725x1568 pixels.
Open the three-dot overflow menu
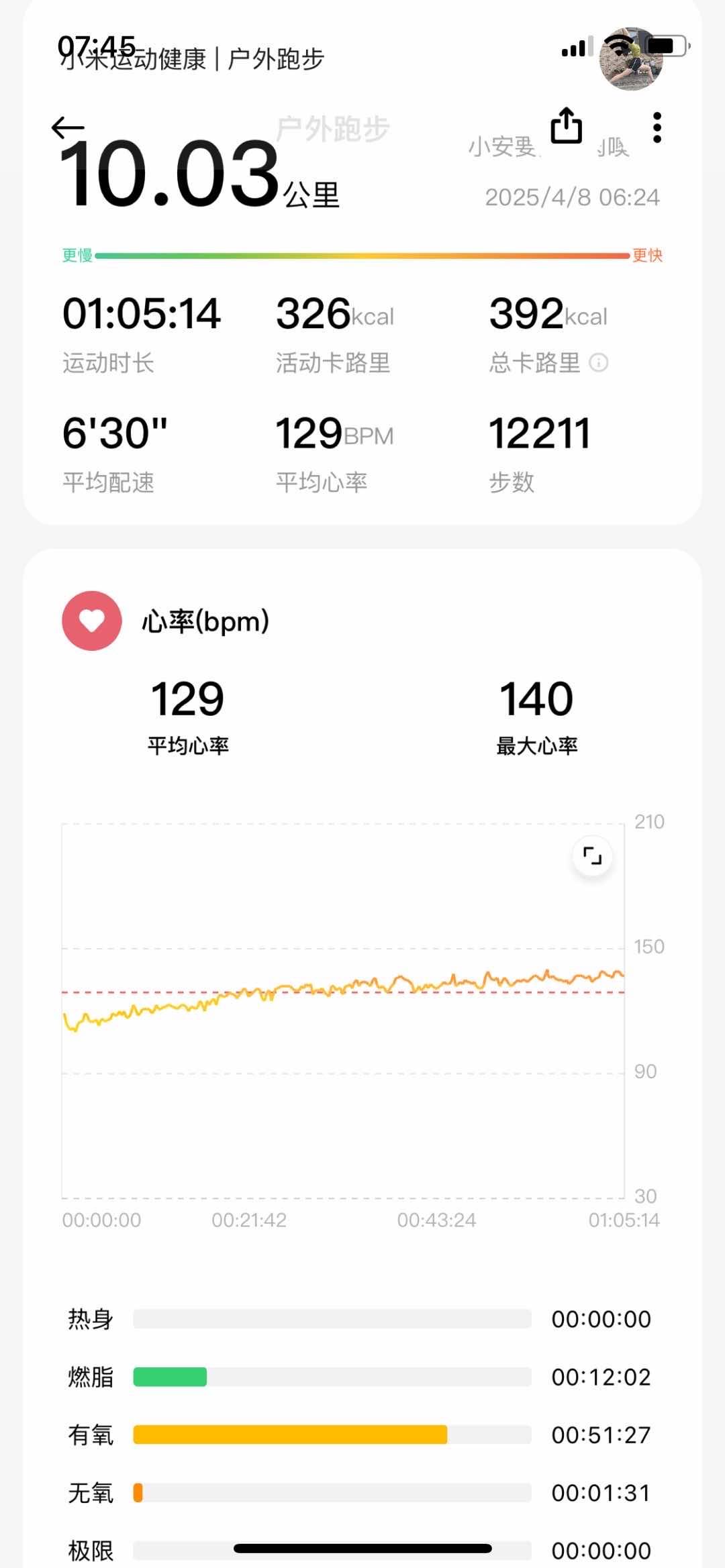[x=657, y=127]
